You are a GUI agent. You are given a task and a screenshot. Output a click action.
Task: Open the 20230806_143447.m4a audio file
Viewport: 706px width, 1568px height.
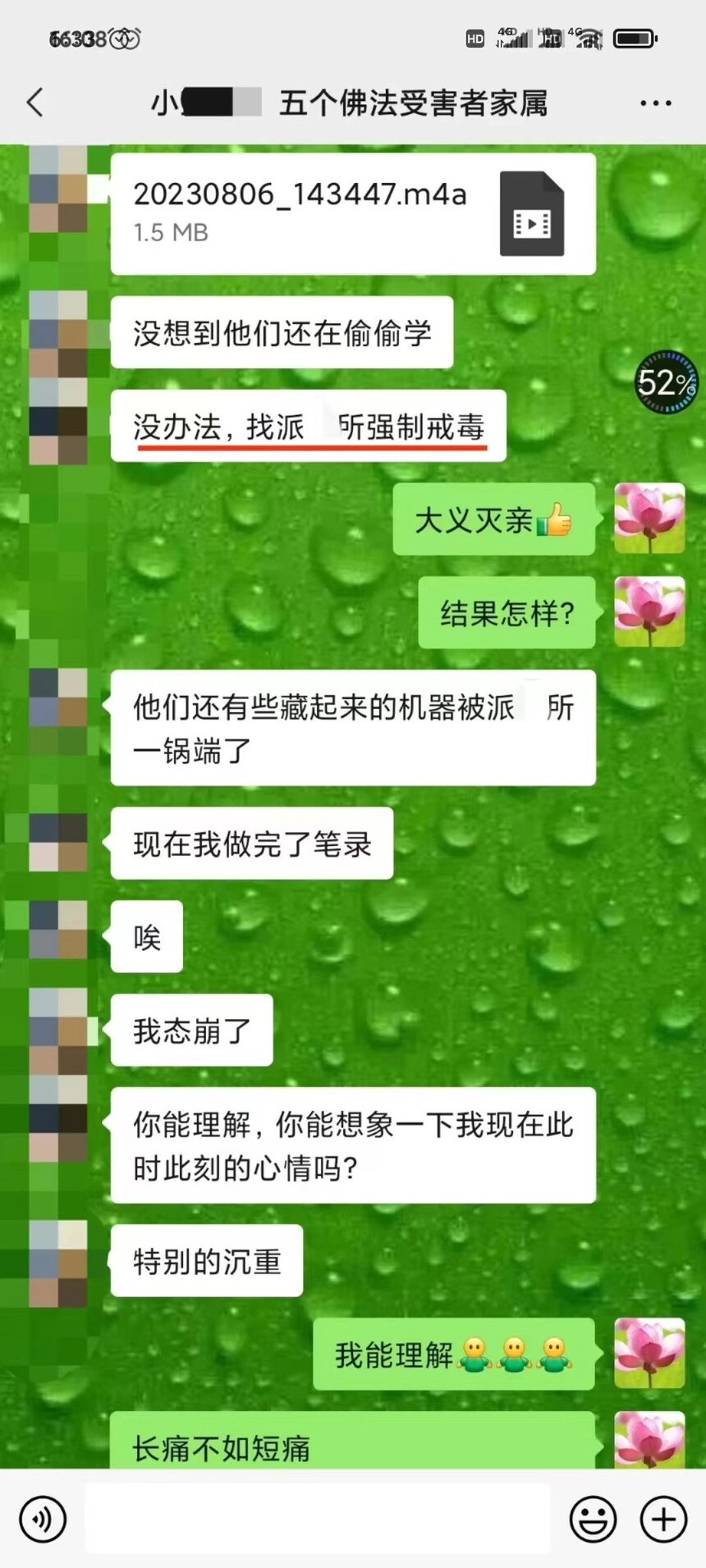click(x=353, y=213)
